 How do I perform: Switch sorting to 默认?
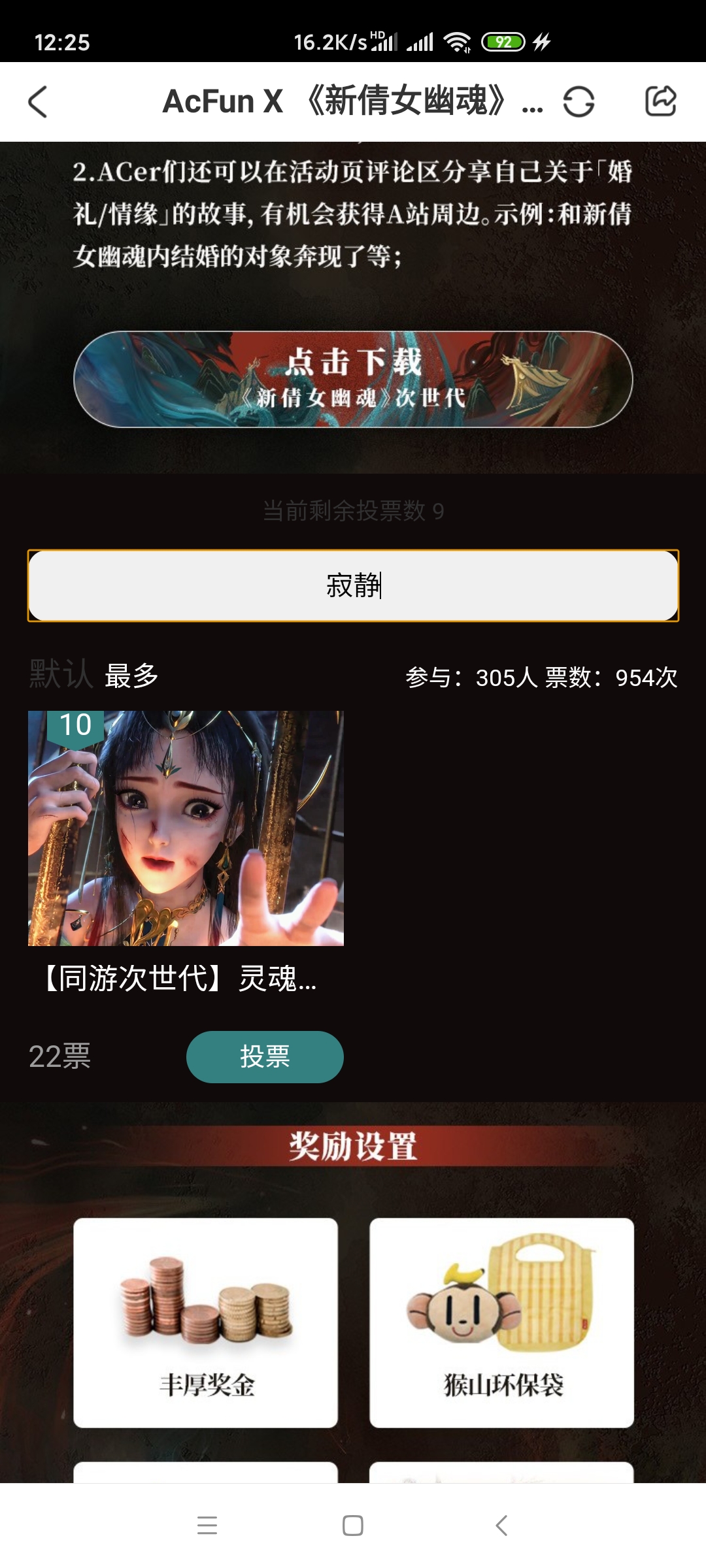(x=61, y=675)
